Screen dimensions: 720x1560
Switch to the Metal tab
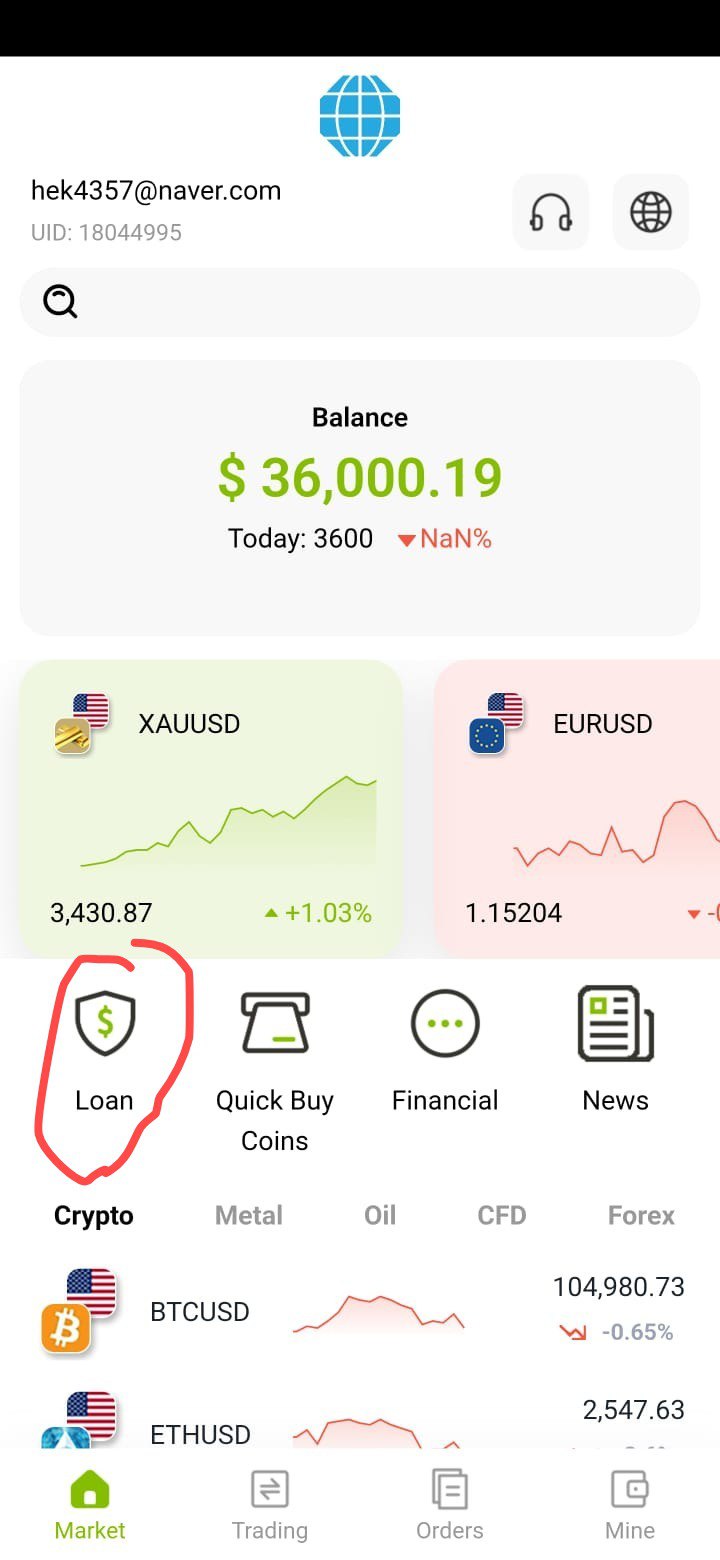pyautogui.click(x=249, y=1215)
